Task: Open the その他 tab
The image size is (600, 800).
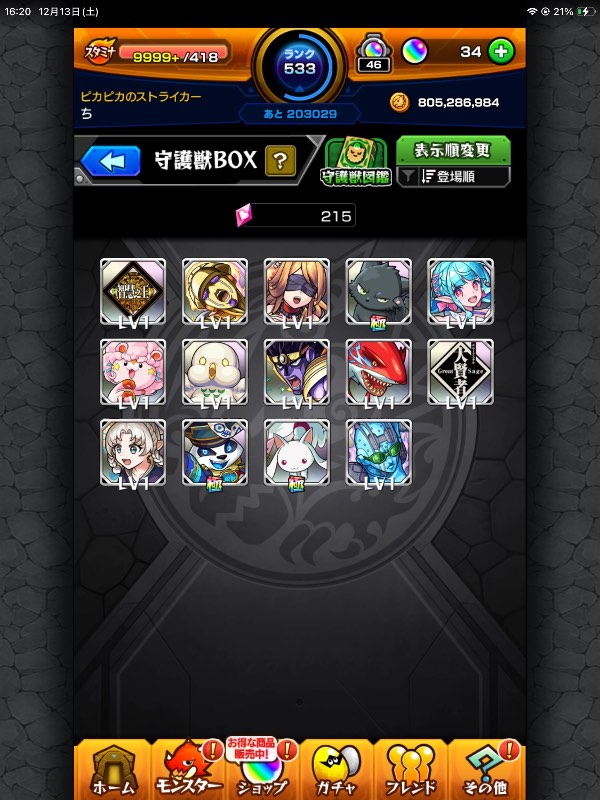Action: pos(486,770)
